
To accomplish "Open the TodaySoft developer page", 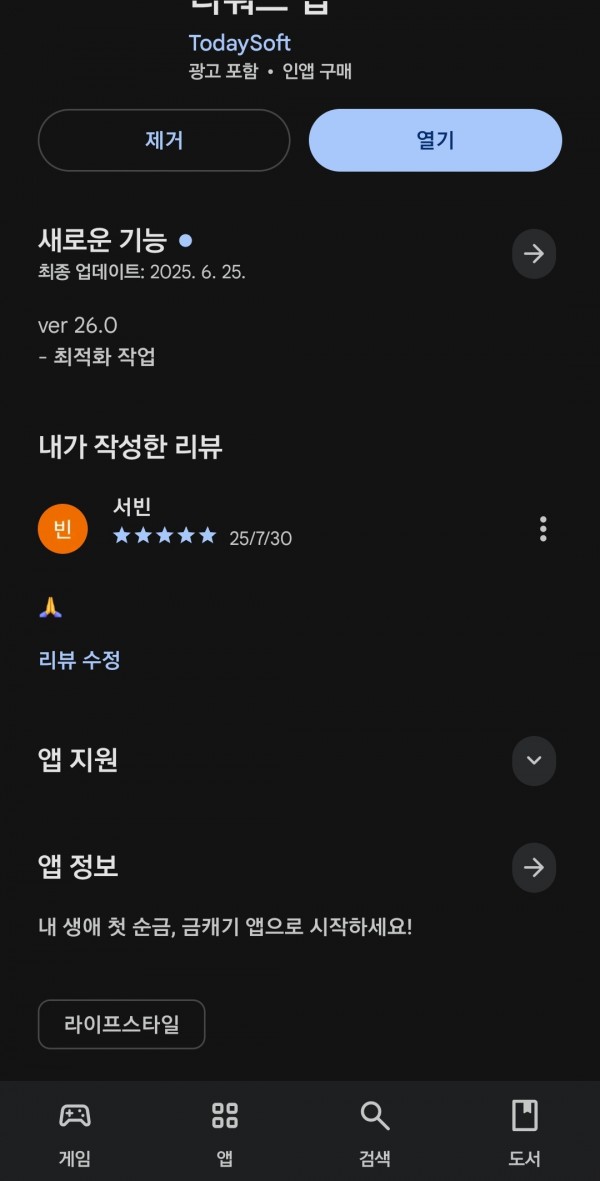I will pyautogui.click(x=239, y=43).
